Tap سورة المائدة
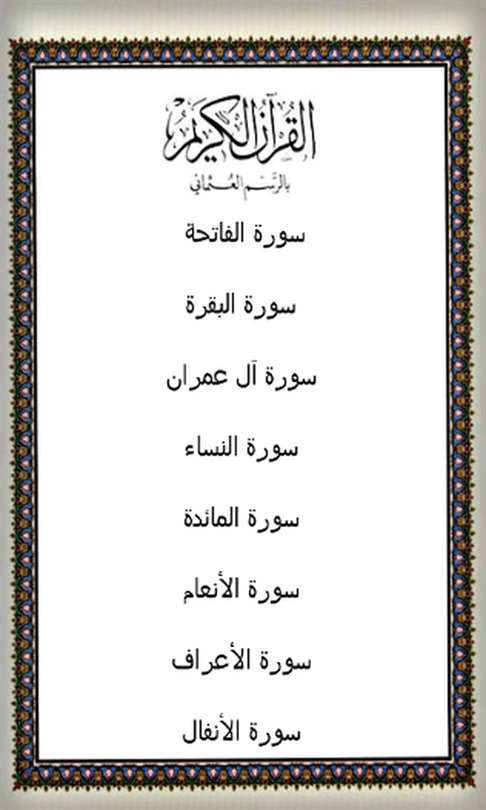The width and height of the screenshot is (486, 810). coord(241,519)
